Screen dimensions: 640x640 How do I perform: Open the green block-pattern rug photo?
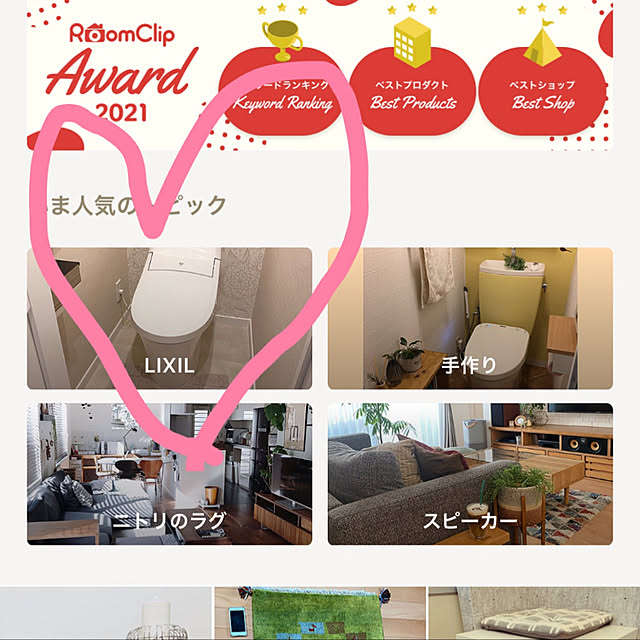(x=318, y=614)
